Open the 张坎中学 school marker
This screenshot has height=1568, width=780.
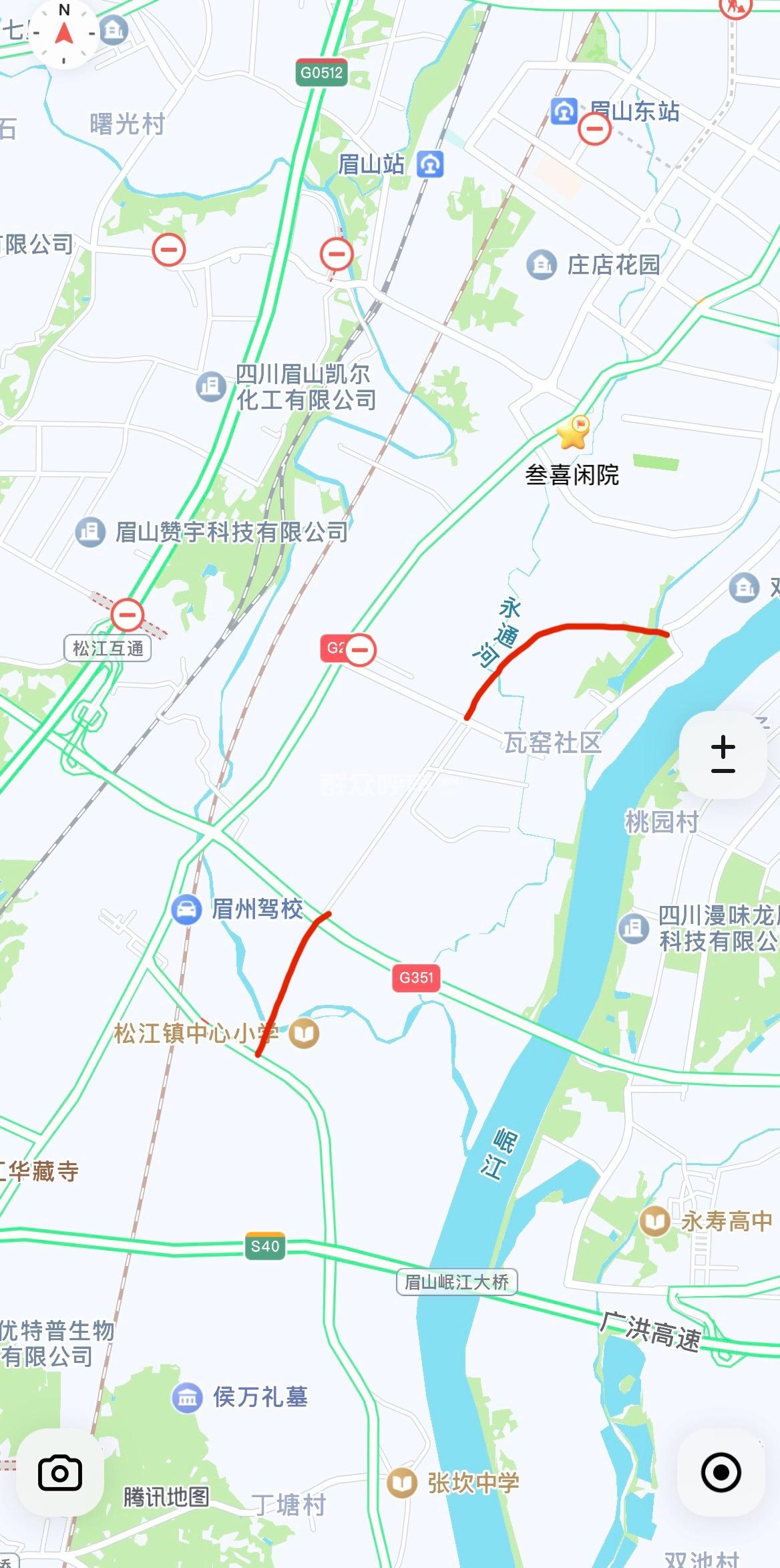402,1483
